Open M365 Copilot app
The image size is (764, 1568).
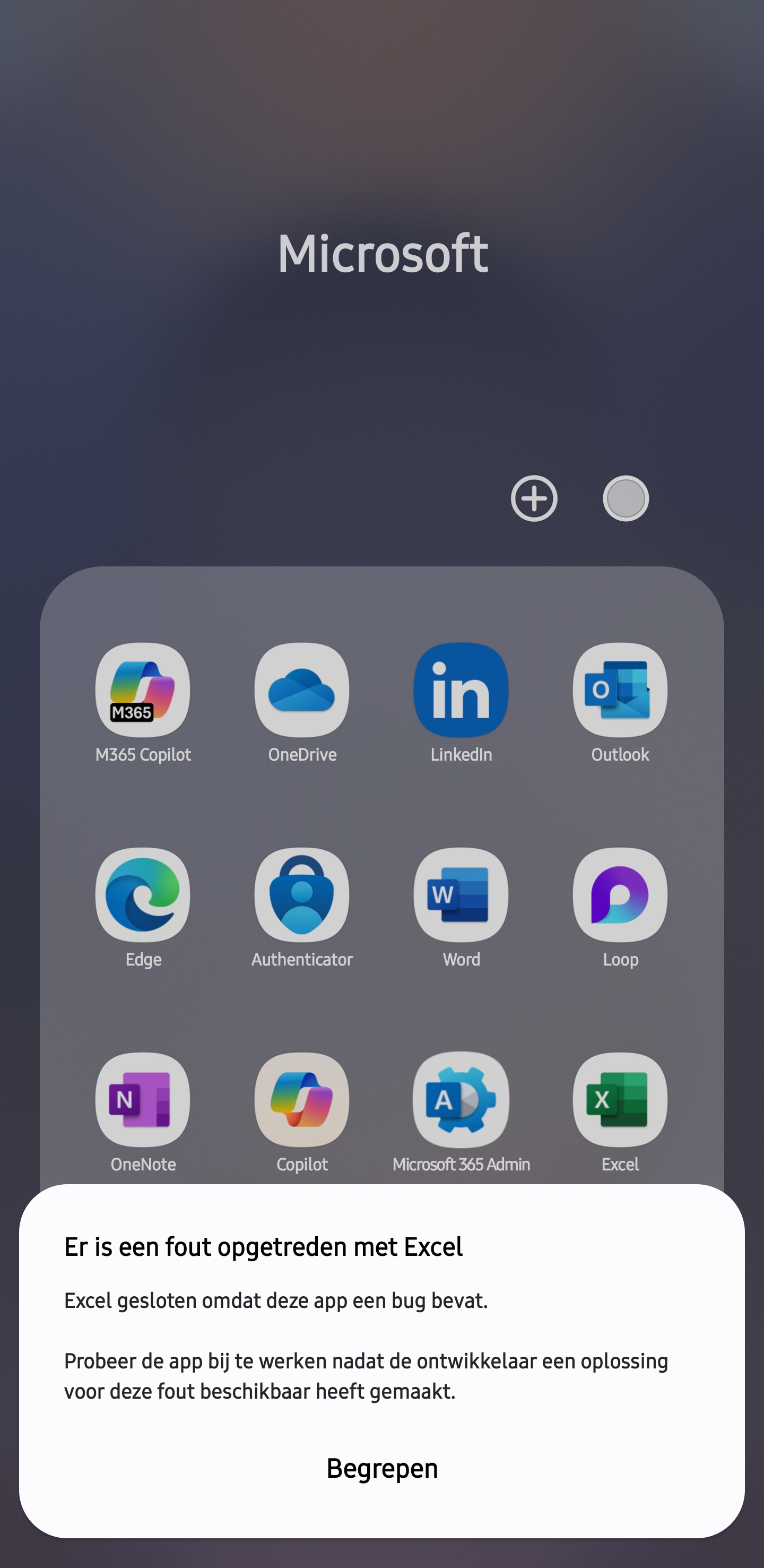(143, 691)
